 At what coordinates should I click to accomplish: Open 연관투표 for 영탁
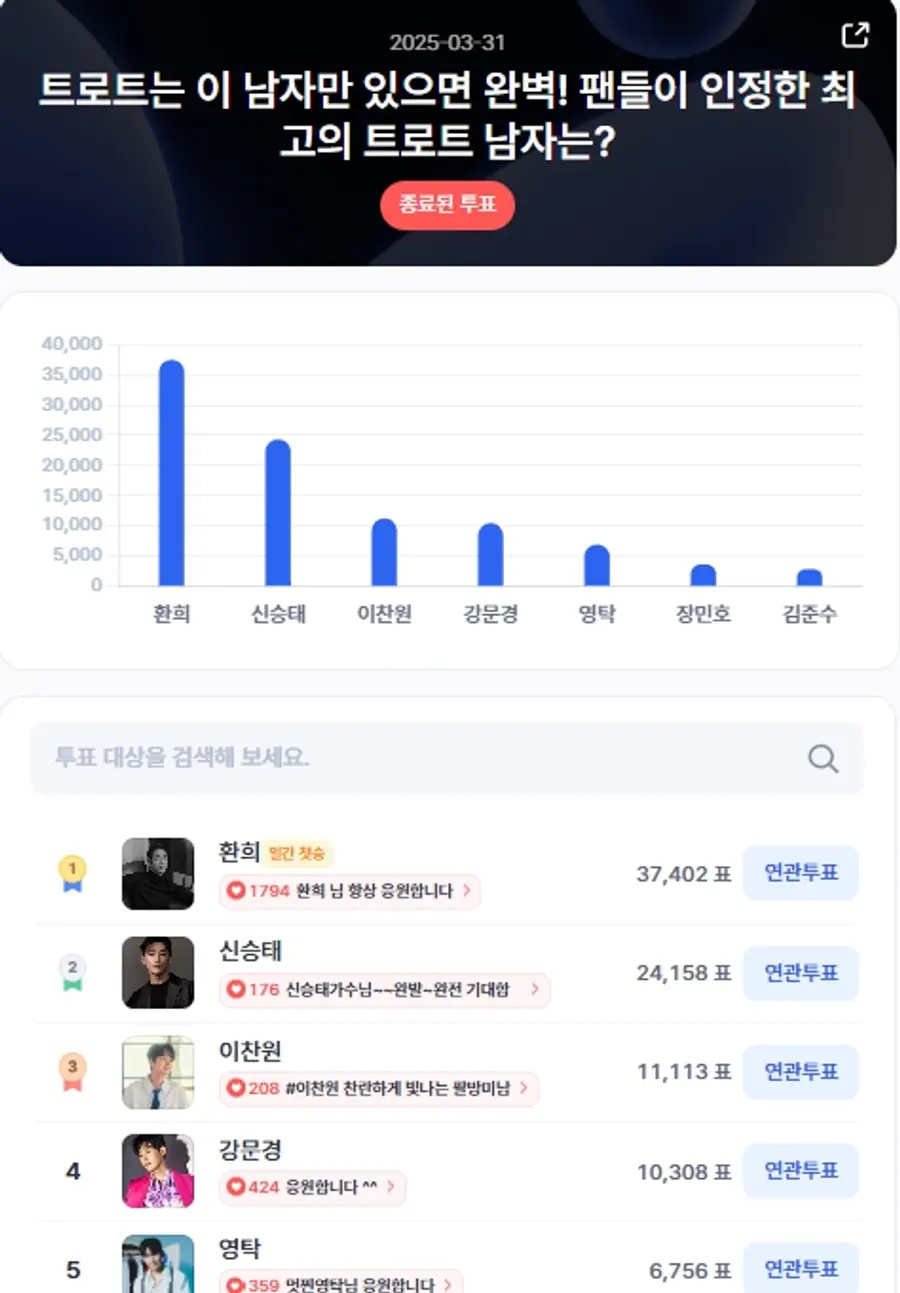point(801,1268)
